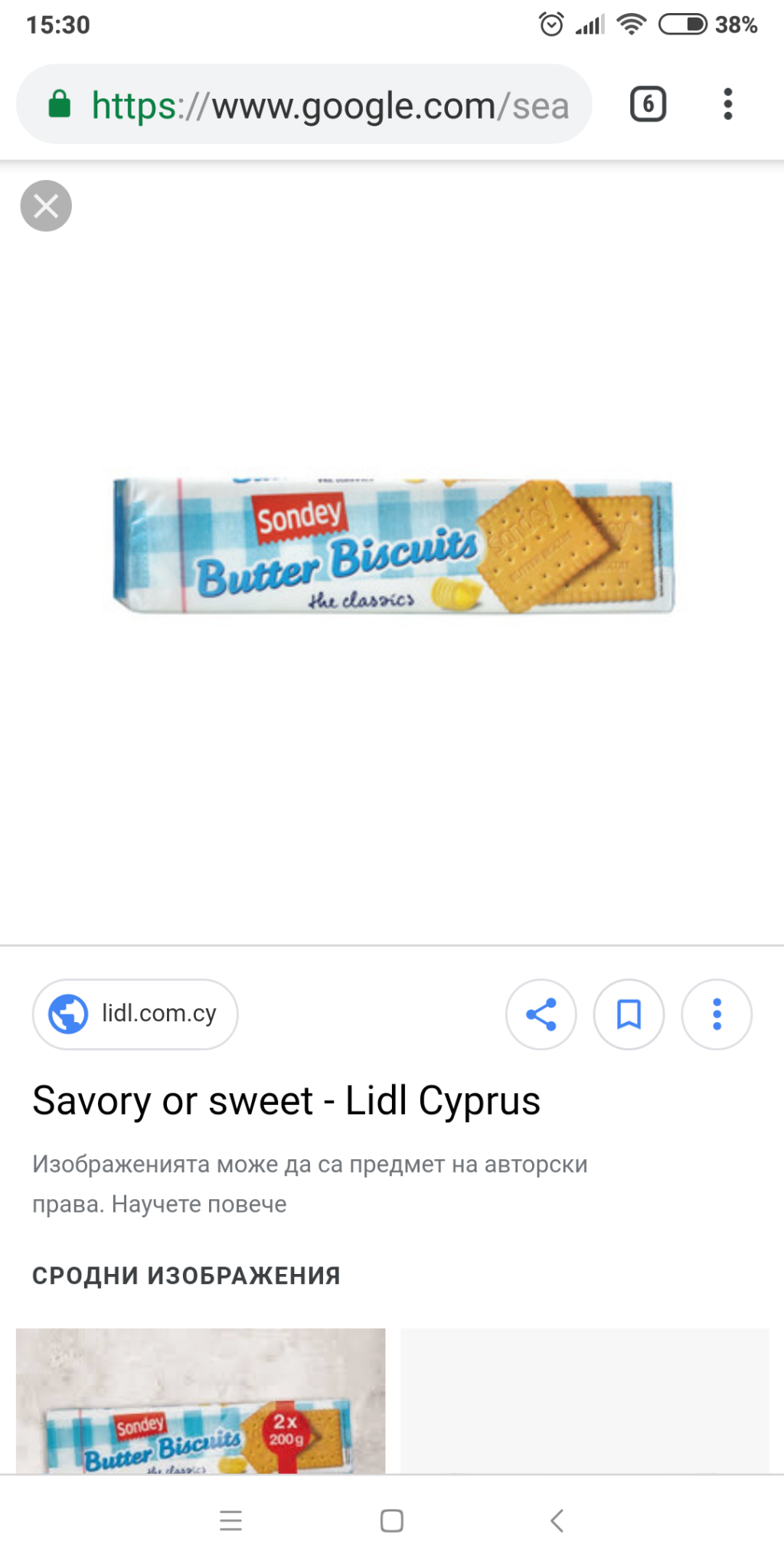Open Chrome's overflow menu

click(727, 104)
